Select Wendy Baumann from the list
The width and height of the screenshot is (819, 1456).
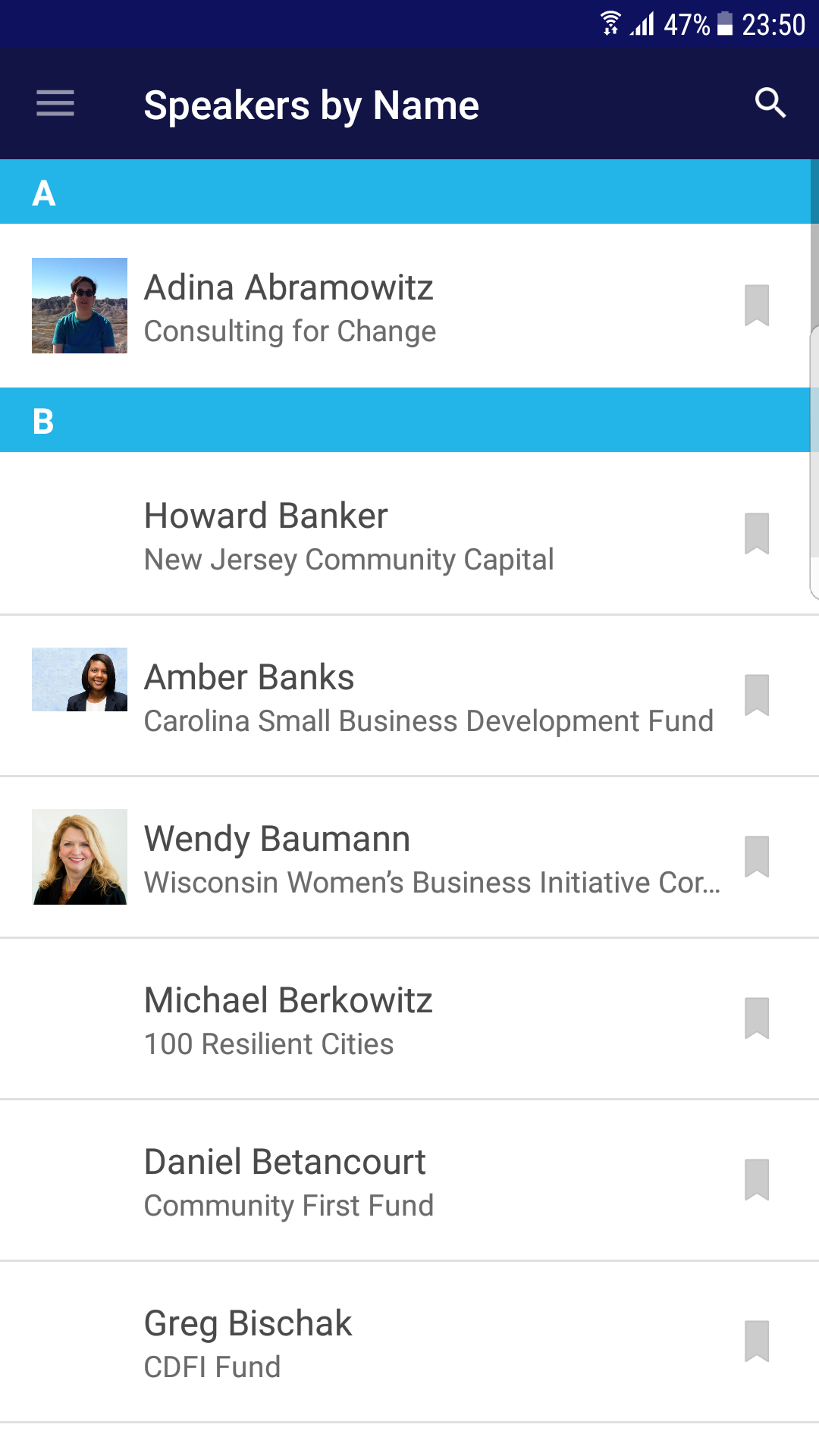point(409,857)
